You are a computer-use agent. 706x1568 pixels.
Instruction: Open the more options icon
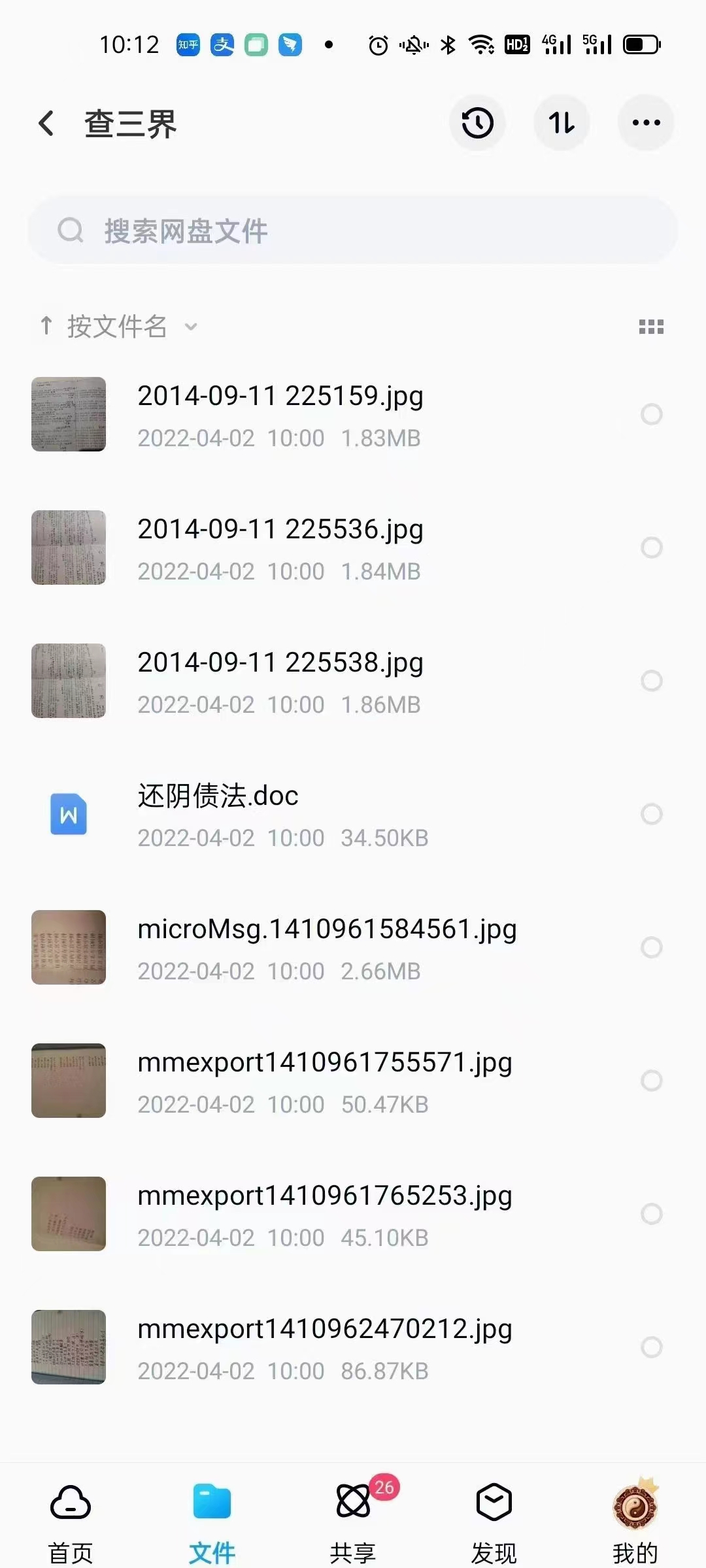(x=646, y=123)
